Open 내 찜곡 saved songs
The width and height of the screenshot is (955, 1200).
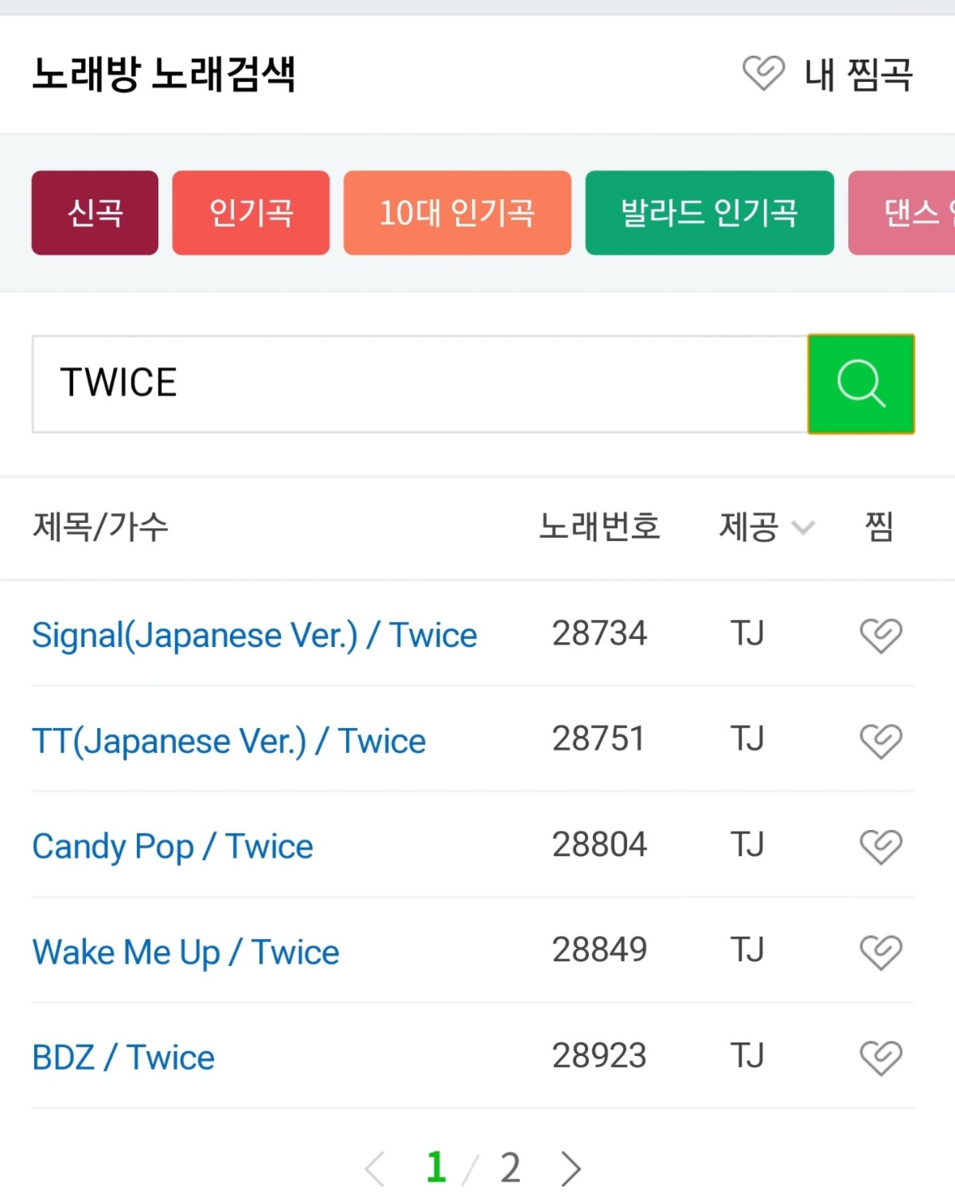(x=828, y=75)
